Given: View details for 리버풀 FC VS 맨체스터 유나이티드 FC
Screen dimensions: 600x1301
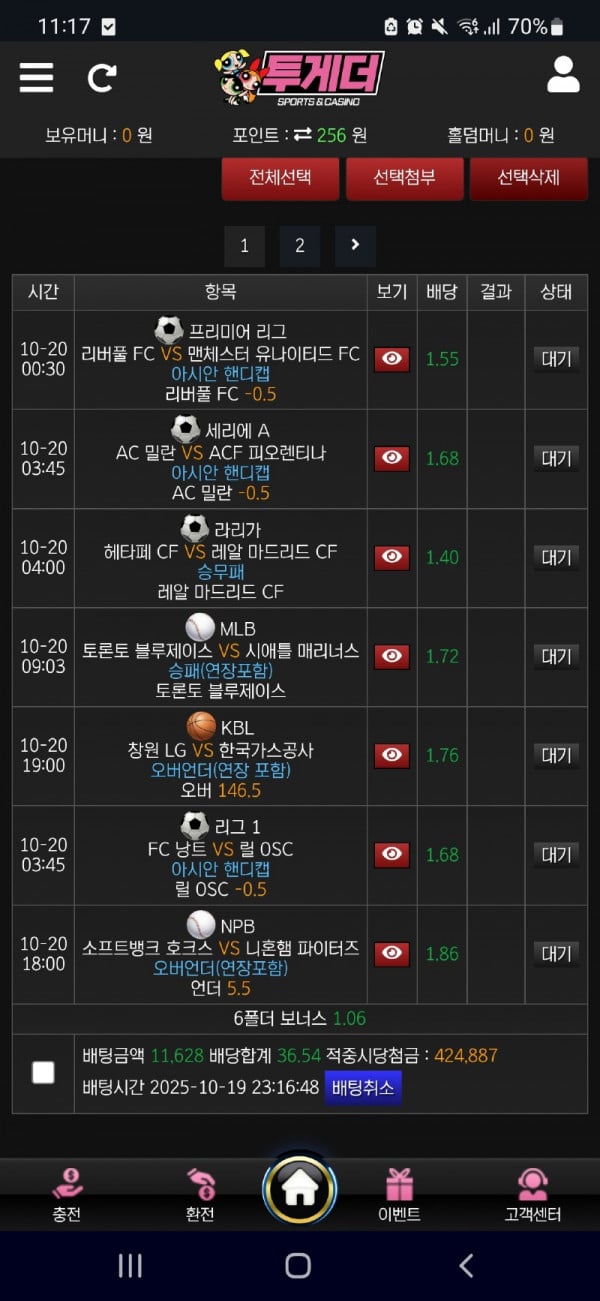Looking at the screenshot, I should (x=392, y=359).
